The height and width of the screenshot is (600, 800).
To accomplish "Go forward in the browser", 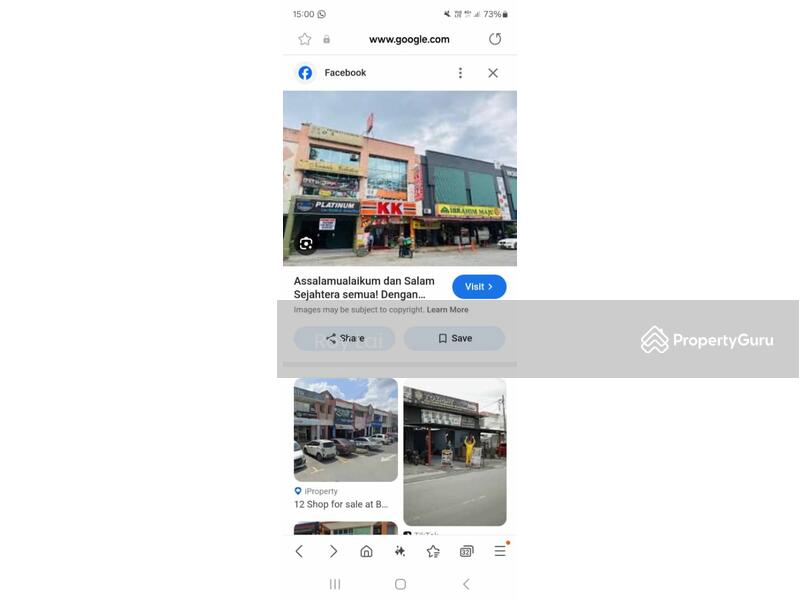I will 333,552.
